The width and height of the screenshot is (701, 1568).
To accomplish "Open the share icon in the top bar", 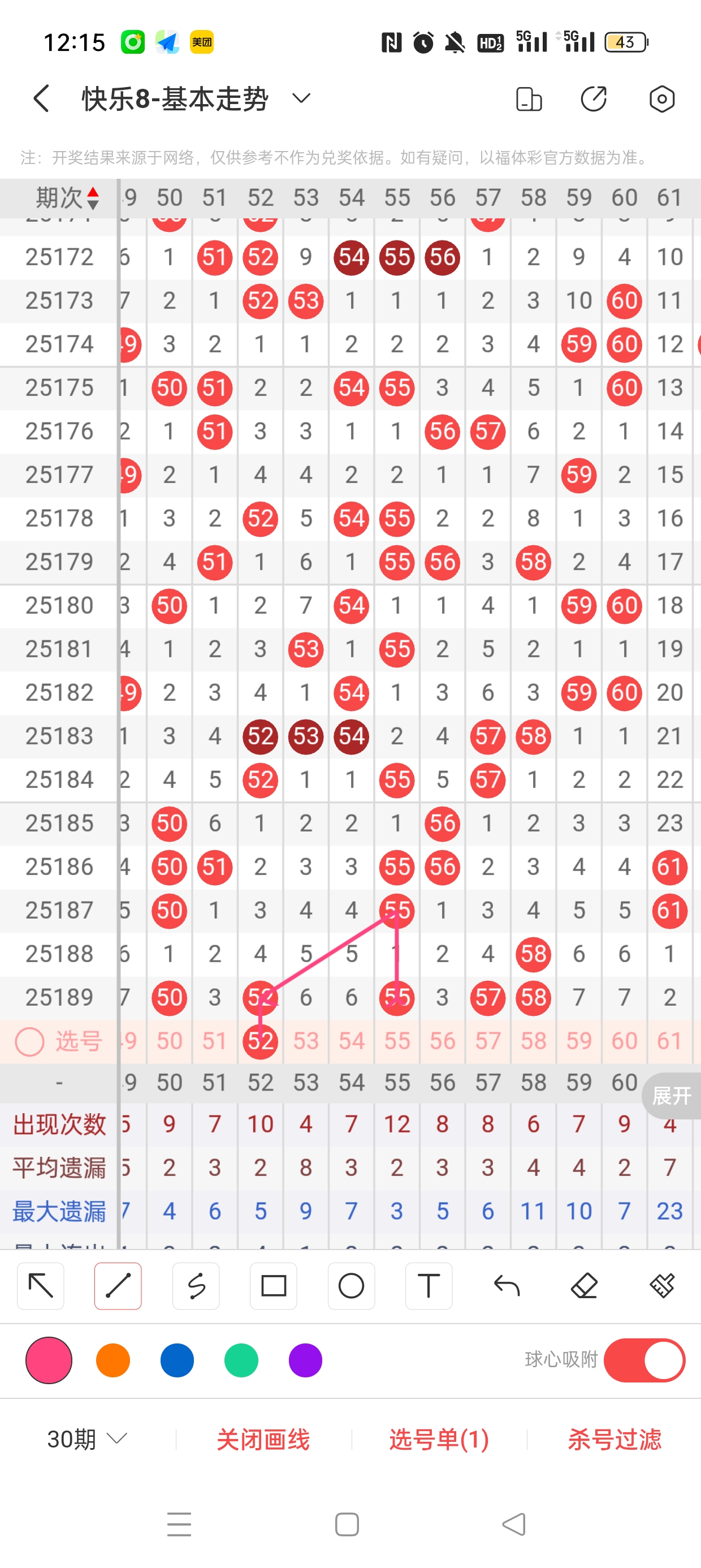I will [593, 98].
